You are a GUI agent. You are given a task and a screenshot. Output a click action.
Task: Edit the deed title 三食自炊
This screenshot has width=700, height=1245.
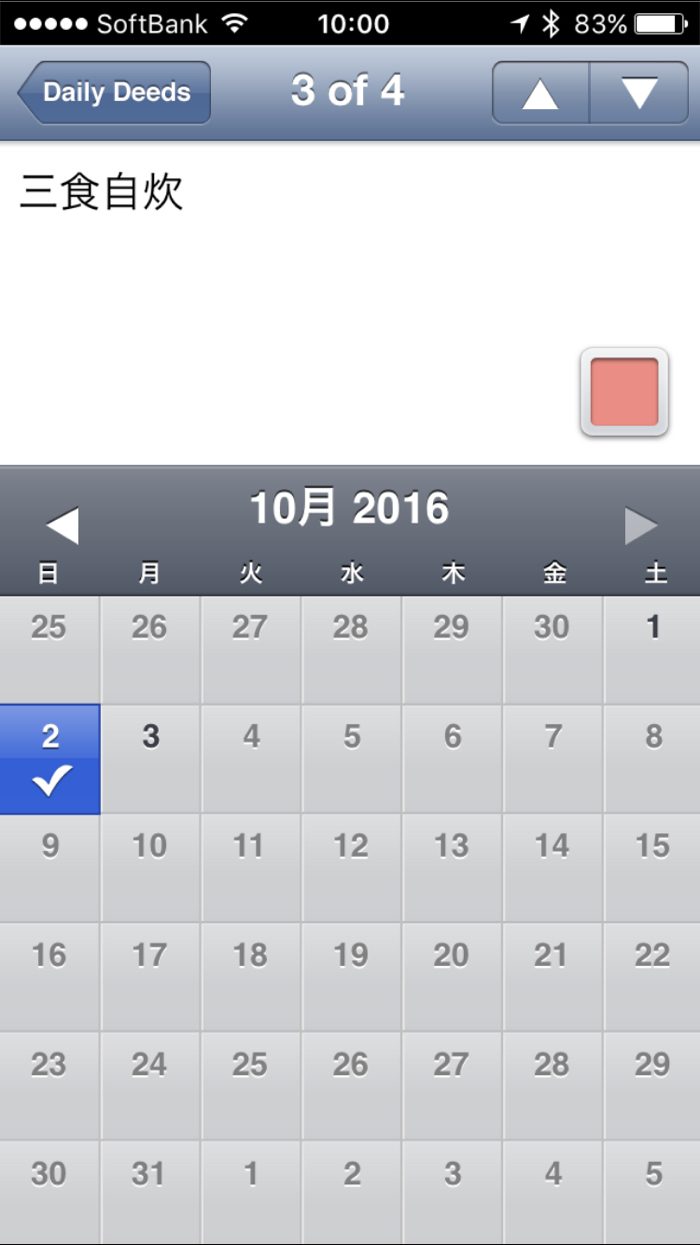point(102,194)
